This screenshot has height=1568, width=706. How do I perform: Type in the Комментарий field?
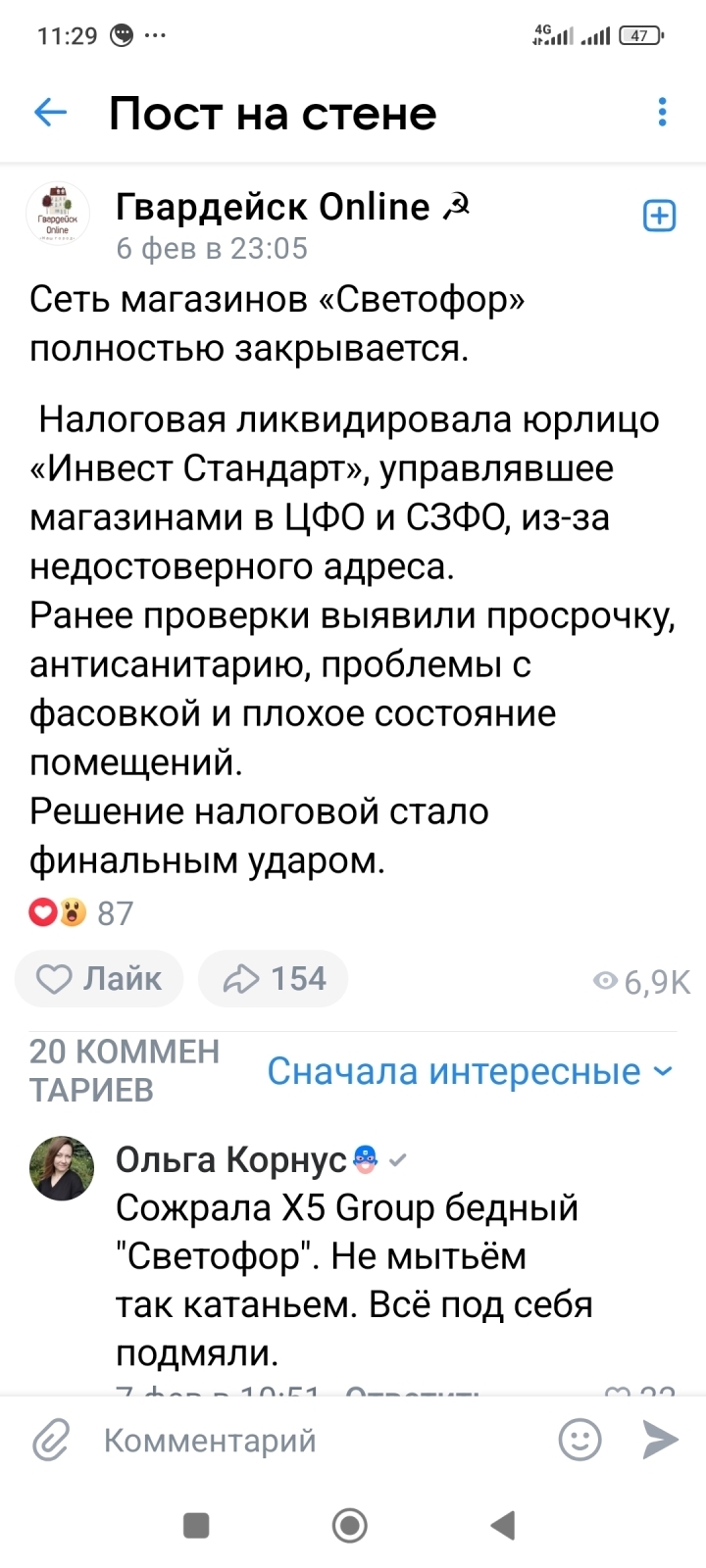tap(314, 1440)
